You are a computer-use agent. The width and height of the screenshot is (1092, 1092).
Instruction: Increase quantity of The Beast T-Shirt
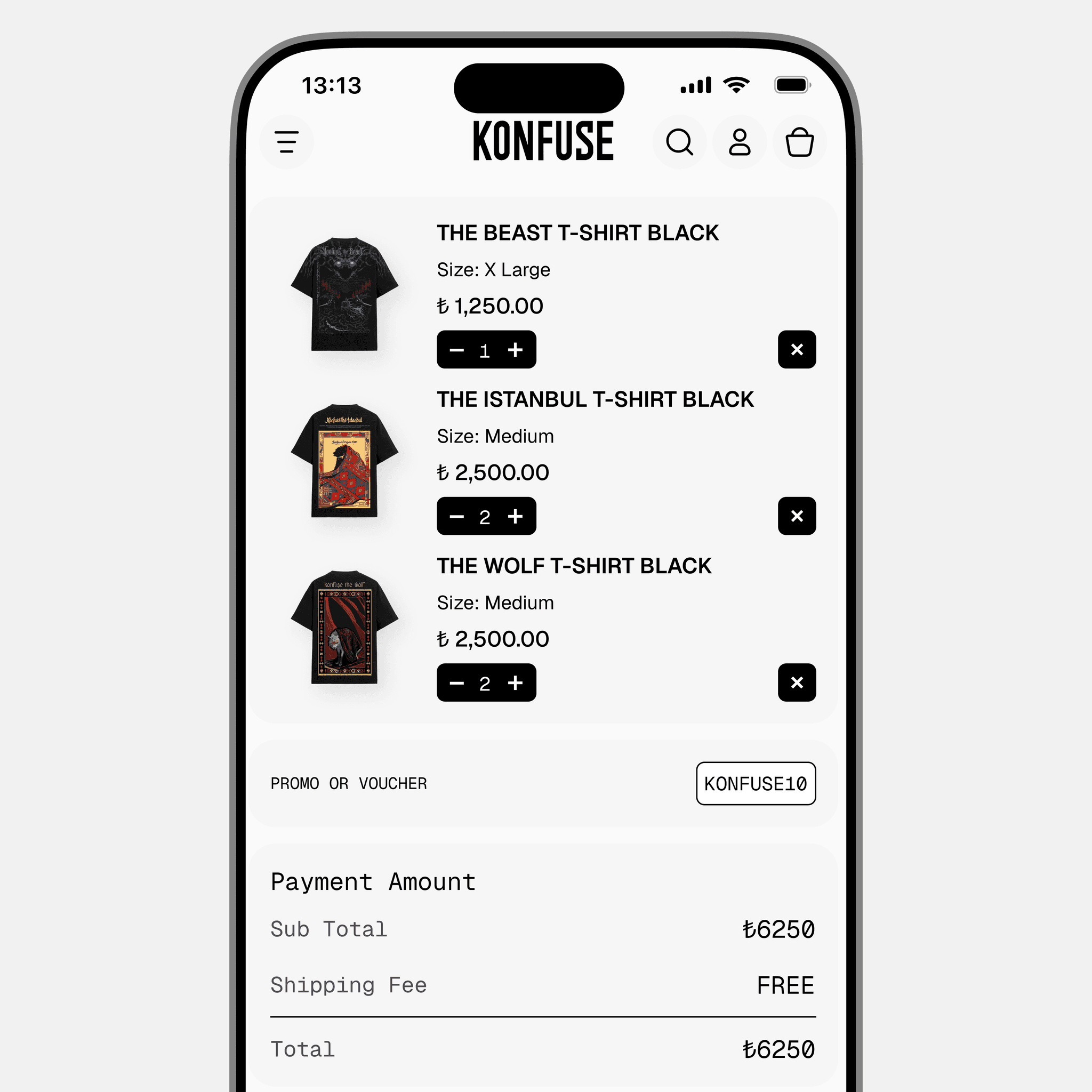click(x=515, y=350)
